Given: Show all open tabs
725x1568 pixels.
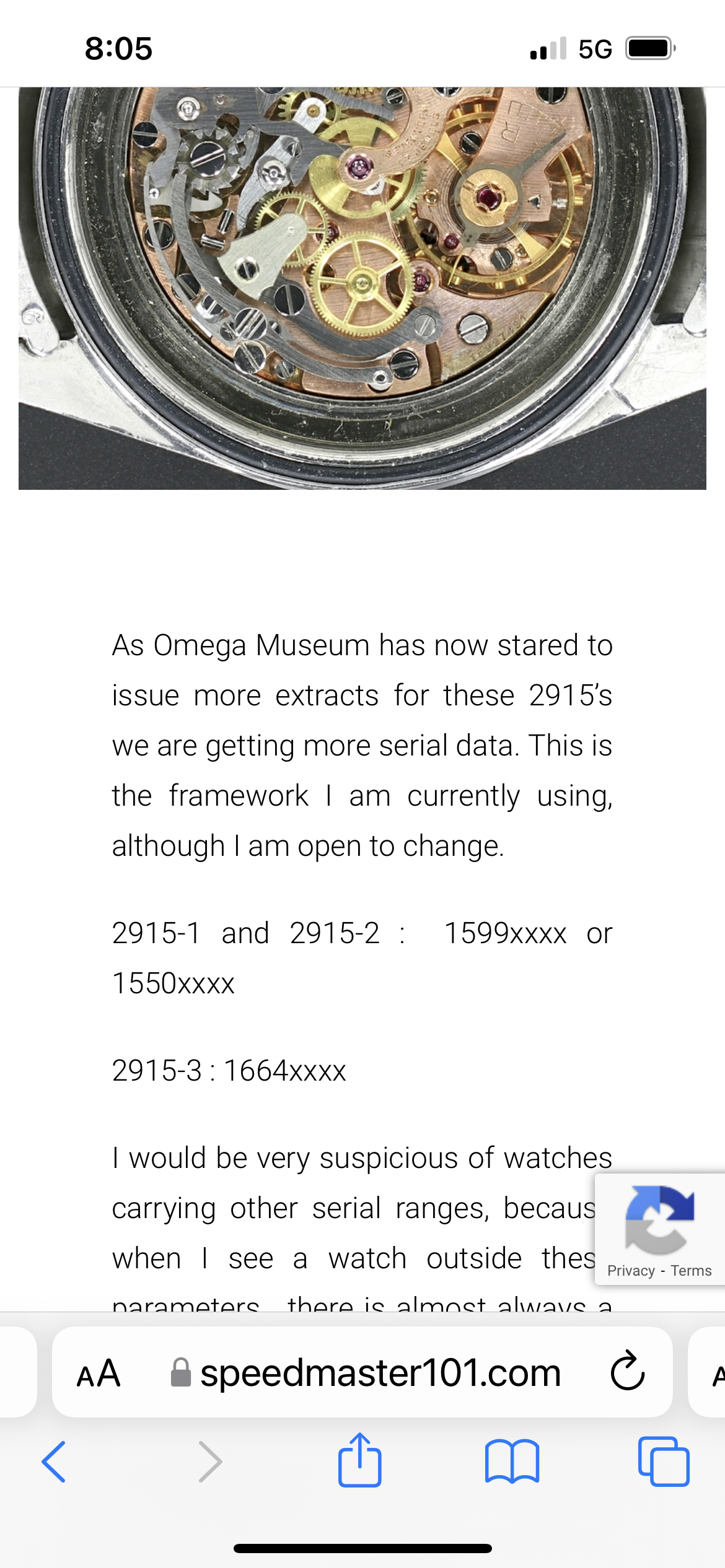Looking at the screenshot, I should [663, 1461].
